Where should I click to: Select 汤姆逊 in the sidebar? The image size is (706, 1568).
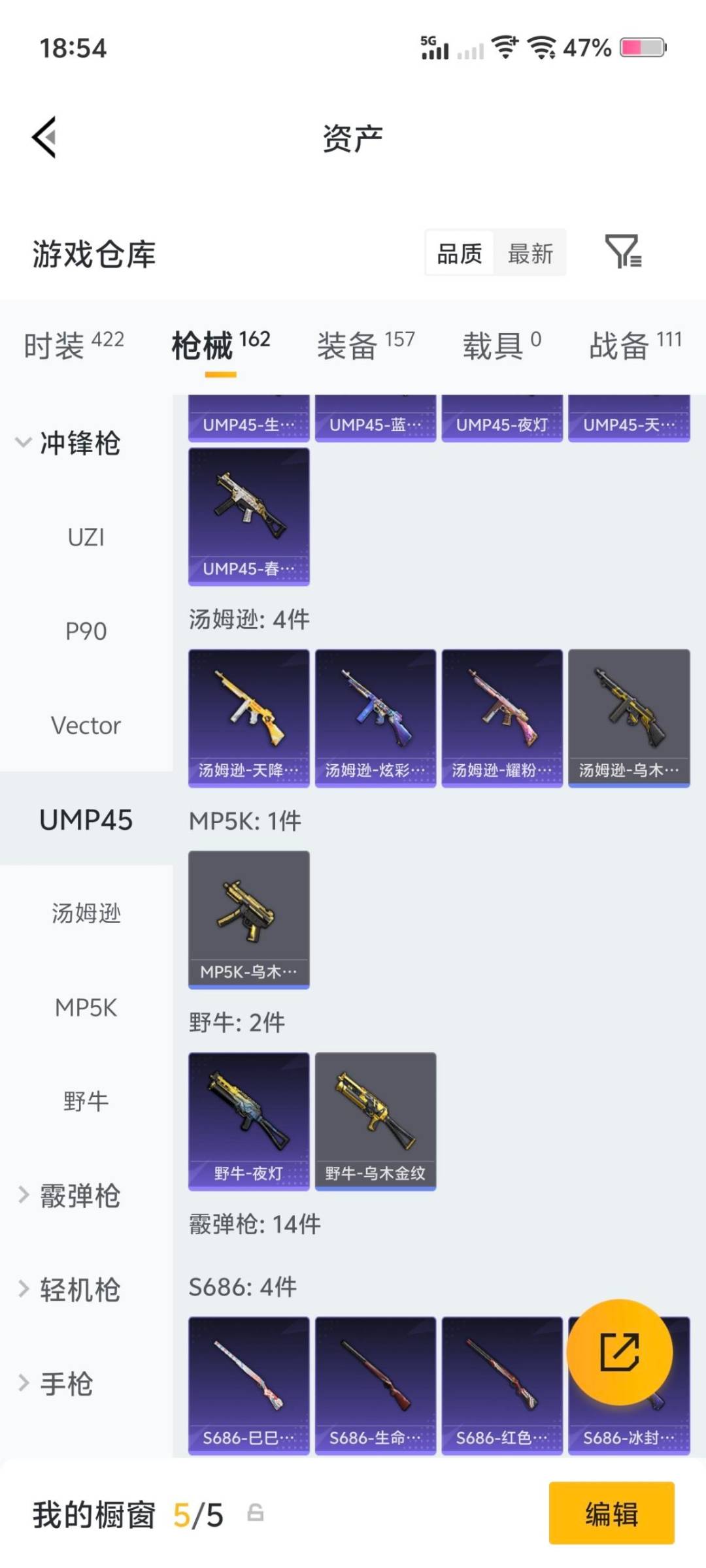[x=85, y=915]
